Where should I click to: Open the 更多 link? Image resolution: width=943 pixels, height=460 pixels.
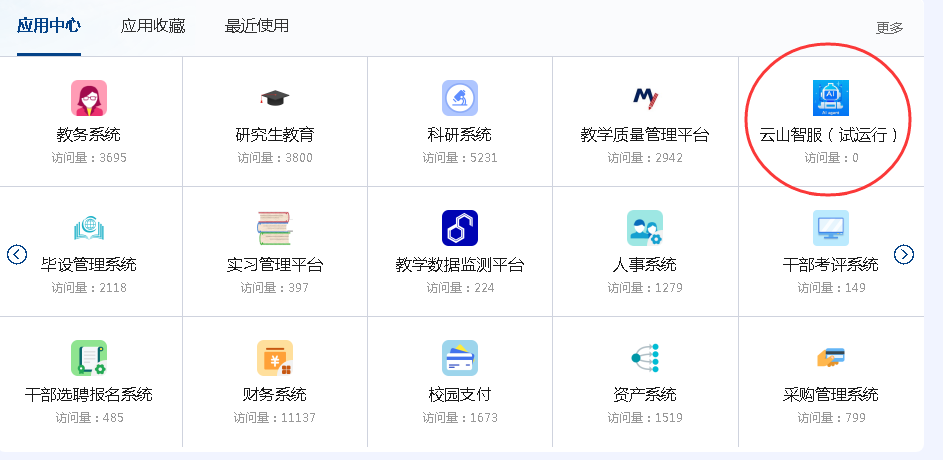[889, 28]
